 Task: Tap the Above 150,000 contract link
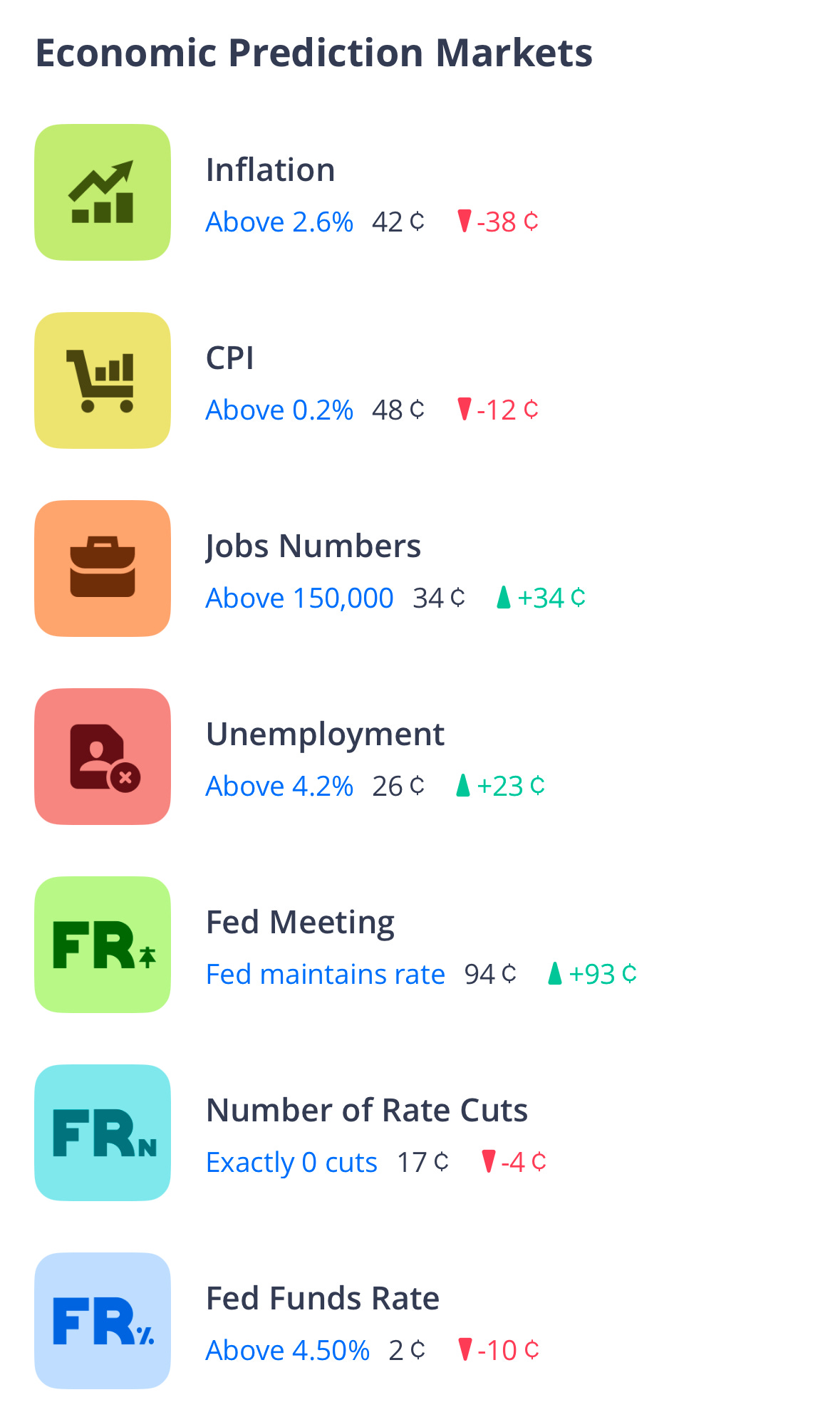pos(299,598)
